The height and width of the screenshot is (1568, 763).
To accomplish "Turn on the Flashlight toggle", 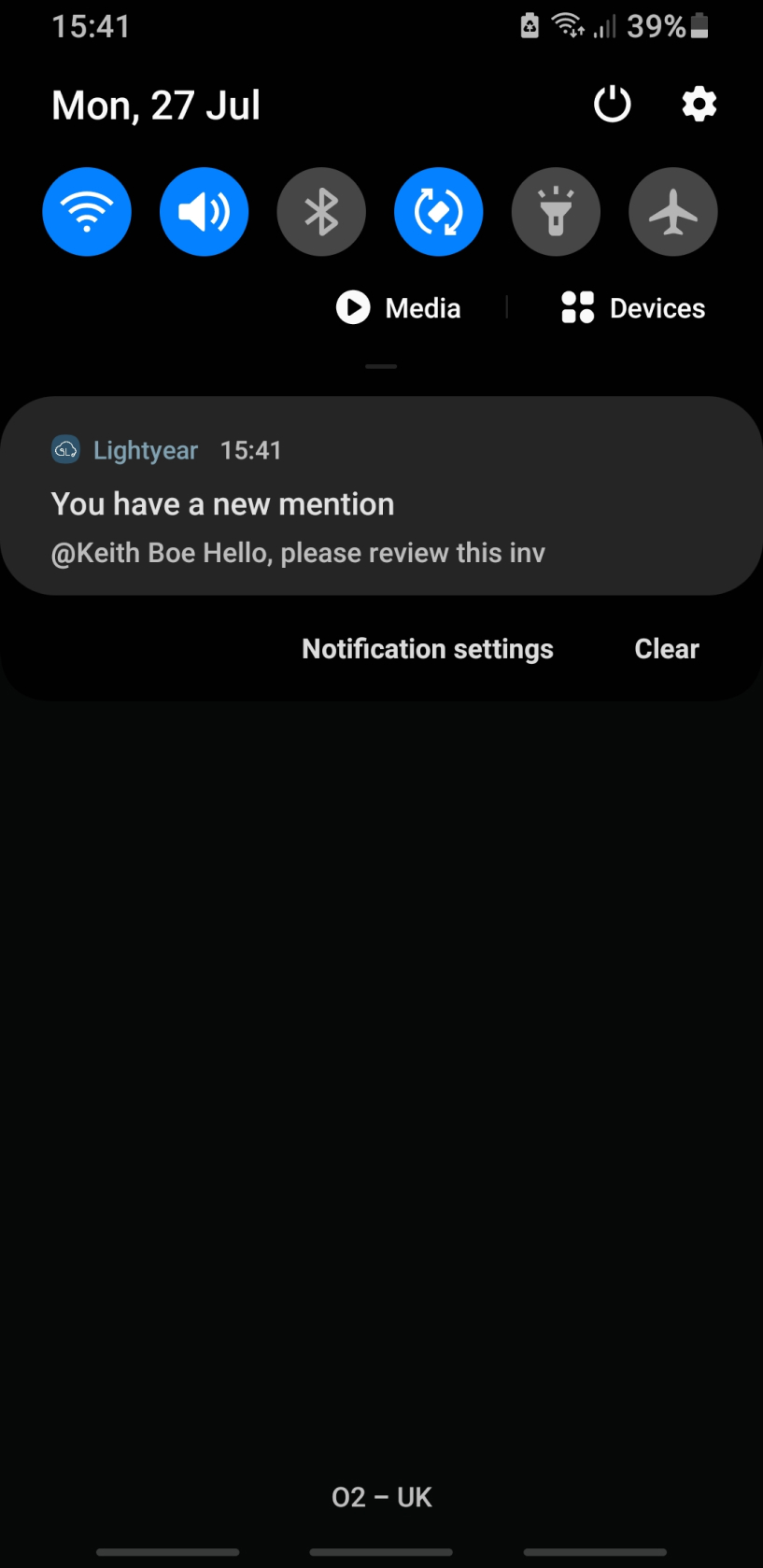I will pyautogui.click(x=556, y=211).
